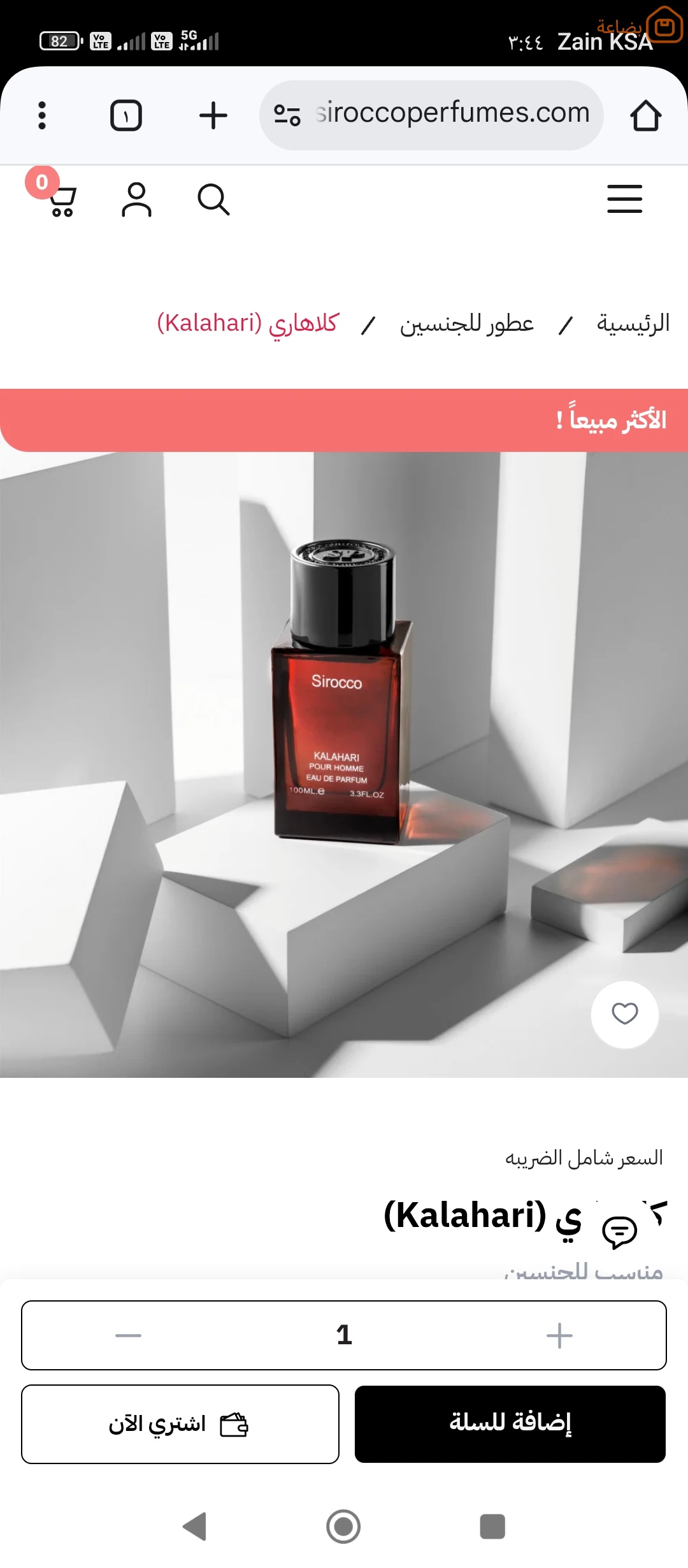Decrease quantity with the minus button

coord(128,1335)
